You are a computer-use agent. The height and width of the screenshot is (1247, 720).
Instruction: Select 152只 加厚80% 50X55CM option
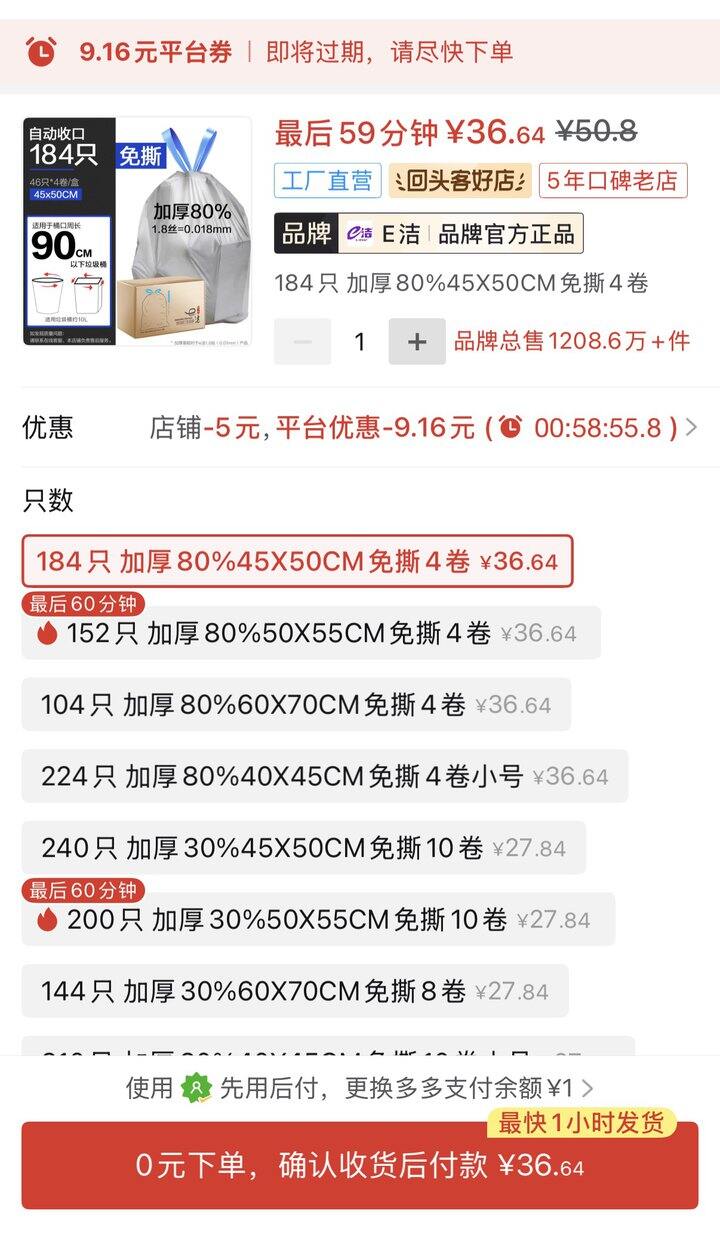click(310, 633)
